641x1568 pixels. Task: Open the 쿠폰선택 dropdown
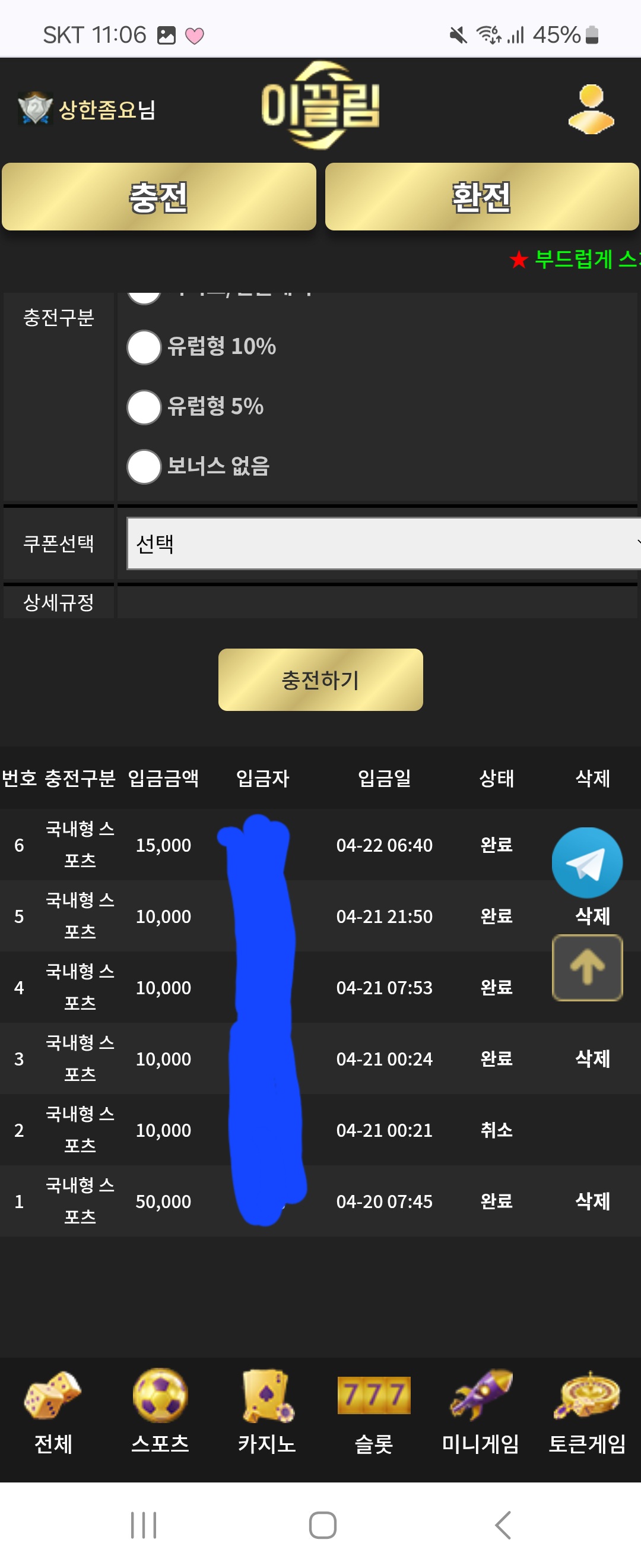pyautogui.click(x=383, y=543)
